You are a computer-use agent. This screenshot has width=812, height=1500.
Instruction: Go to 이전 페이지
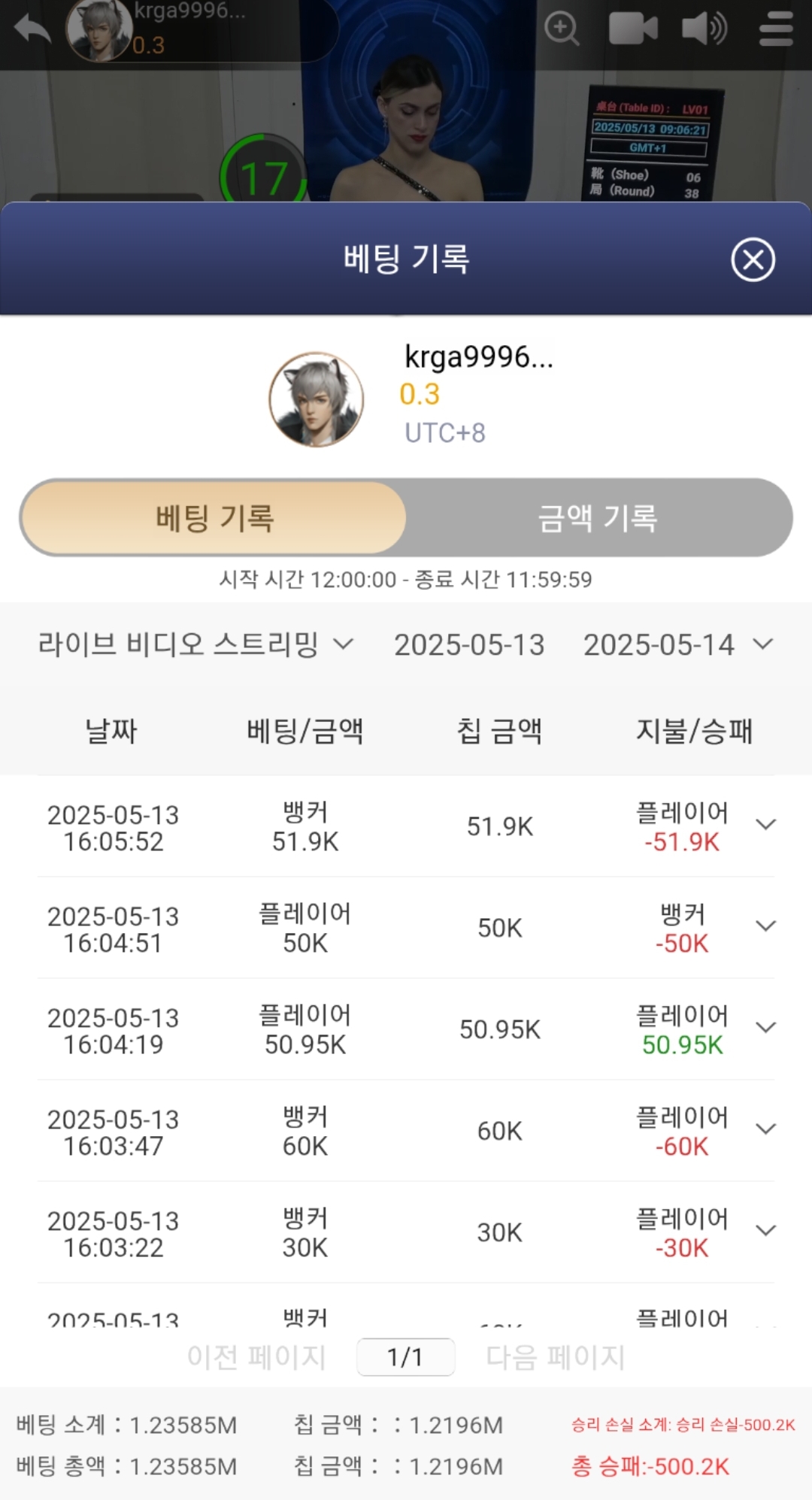click(256, 1357)
